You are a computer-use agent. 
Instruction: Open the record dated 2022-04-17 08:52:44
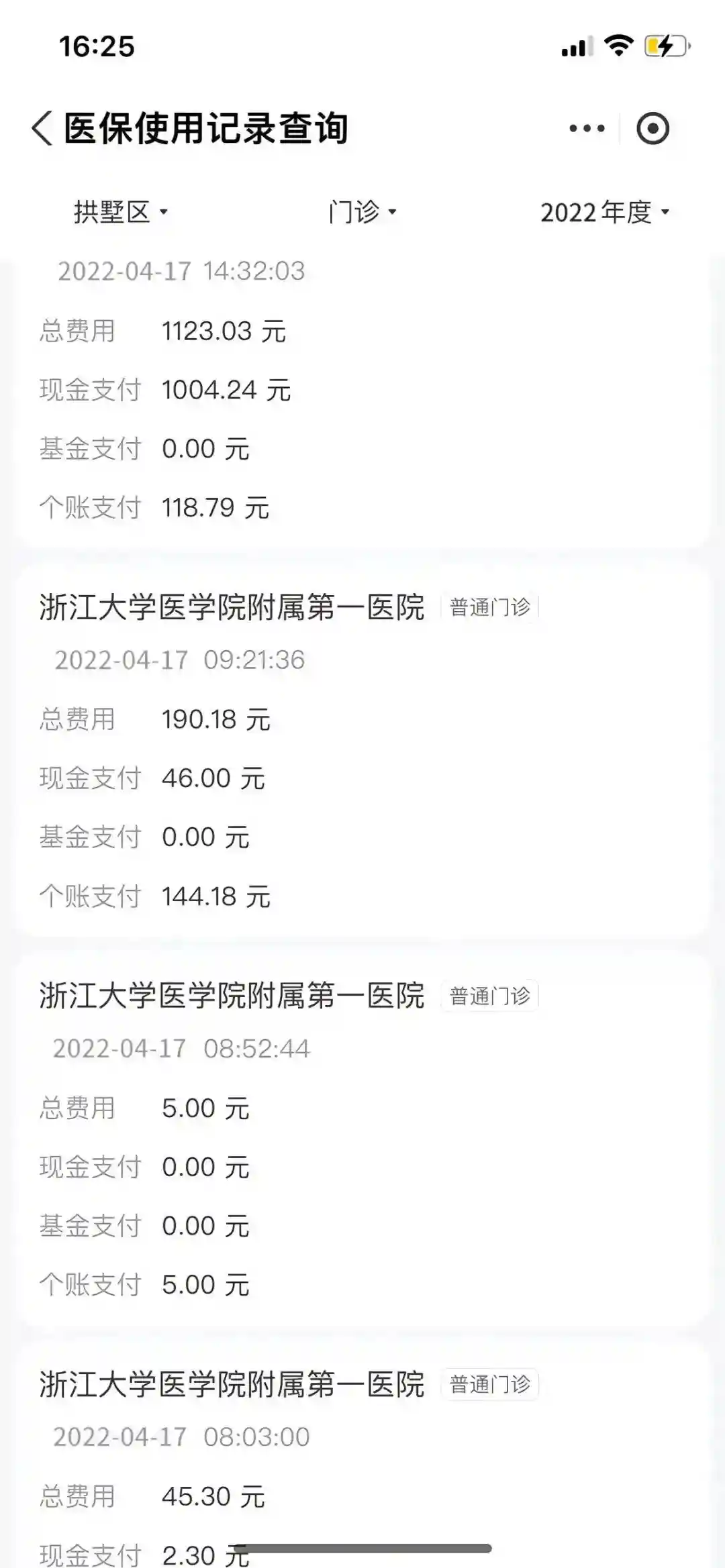pyautogui.click(x=362, y=1139)
